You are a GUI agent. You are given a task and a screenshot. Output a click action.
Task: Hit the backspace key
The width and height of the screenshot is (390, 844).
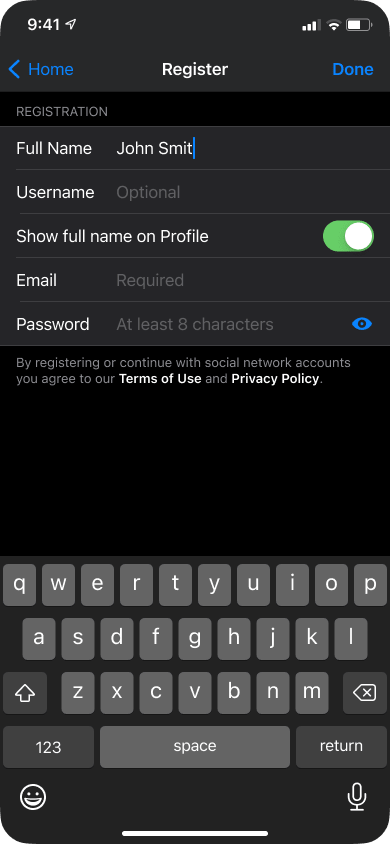tap(365, 693)
